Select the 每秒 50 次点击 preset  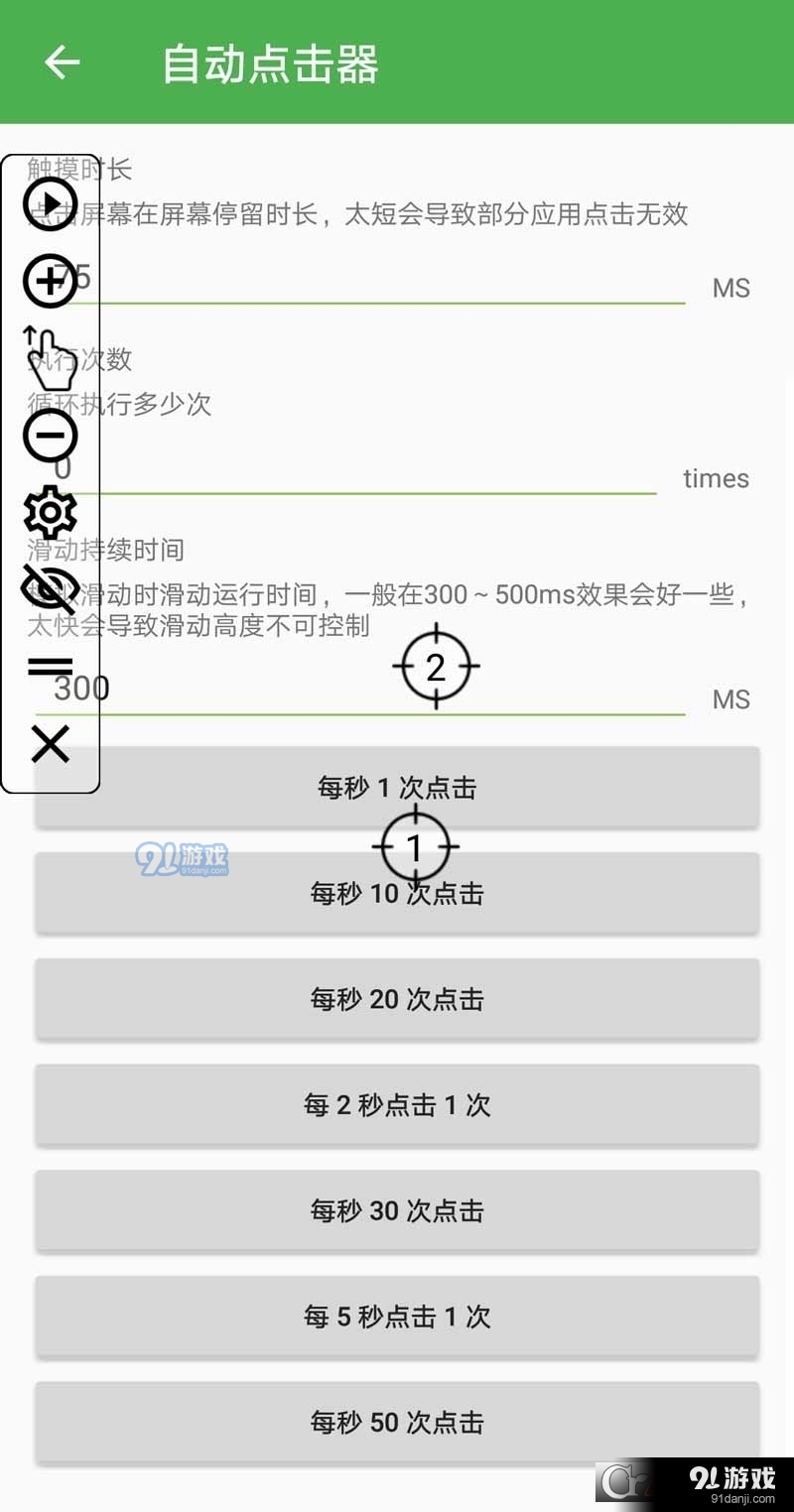point(397,1422)
